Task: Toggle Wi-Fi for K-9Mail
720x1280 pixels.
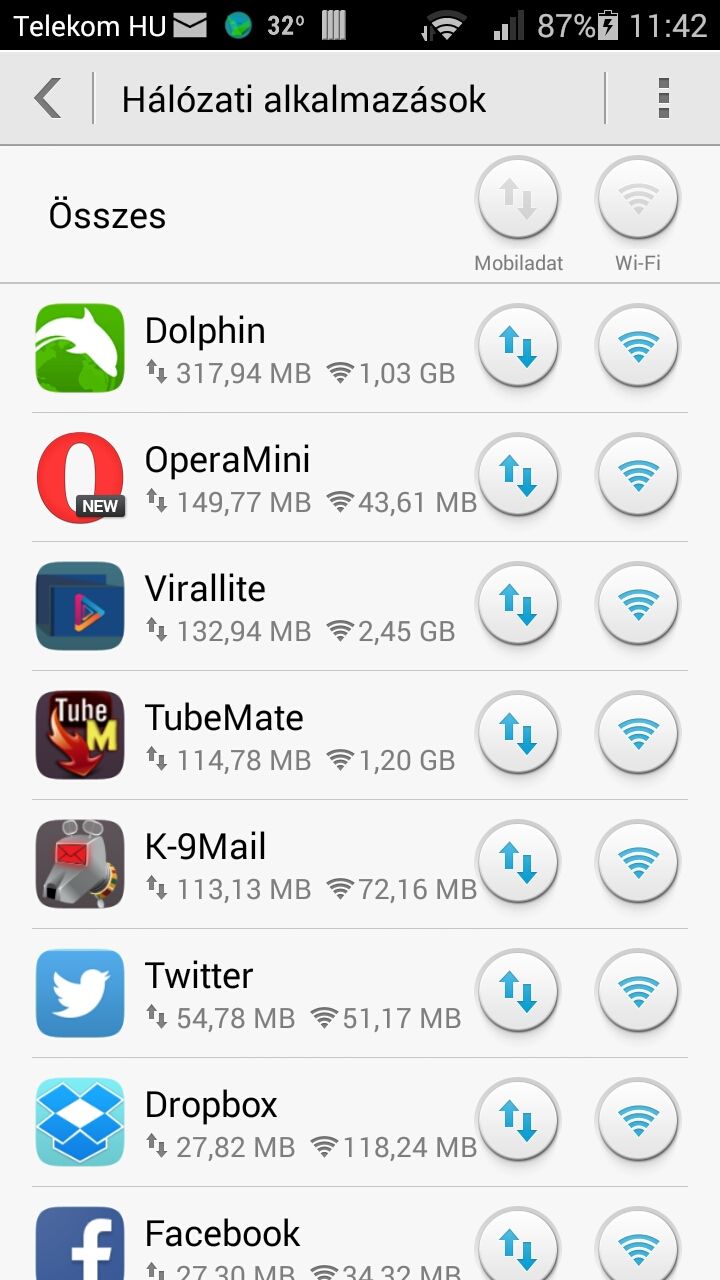Action: (638, 863)
